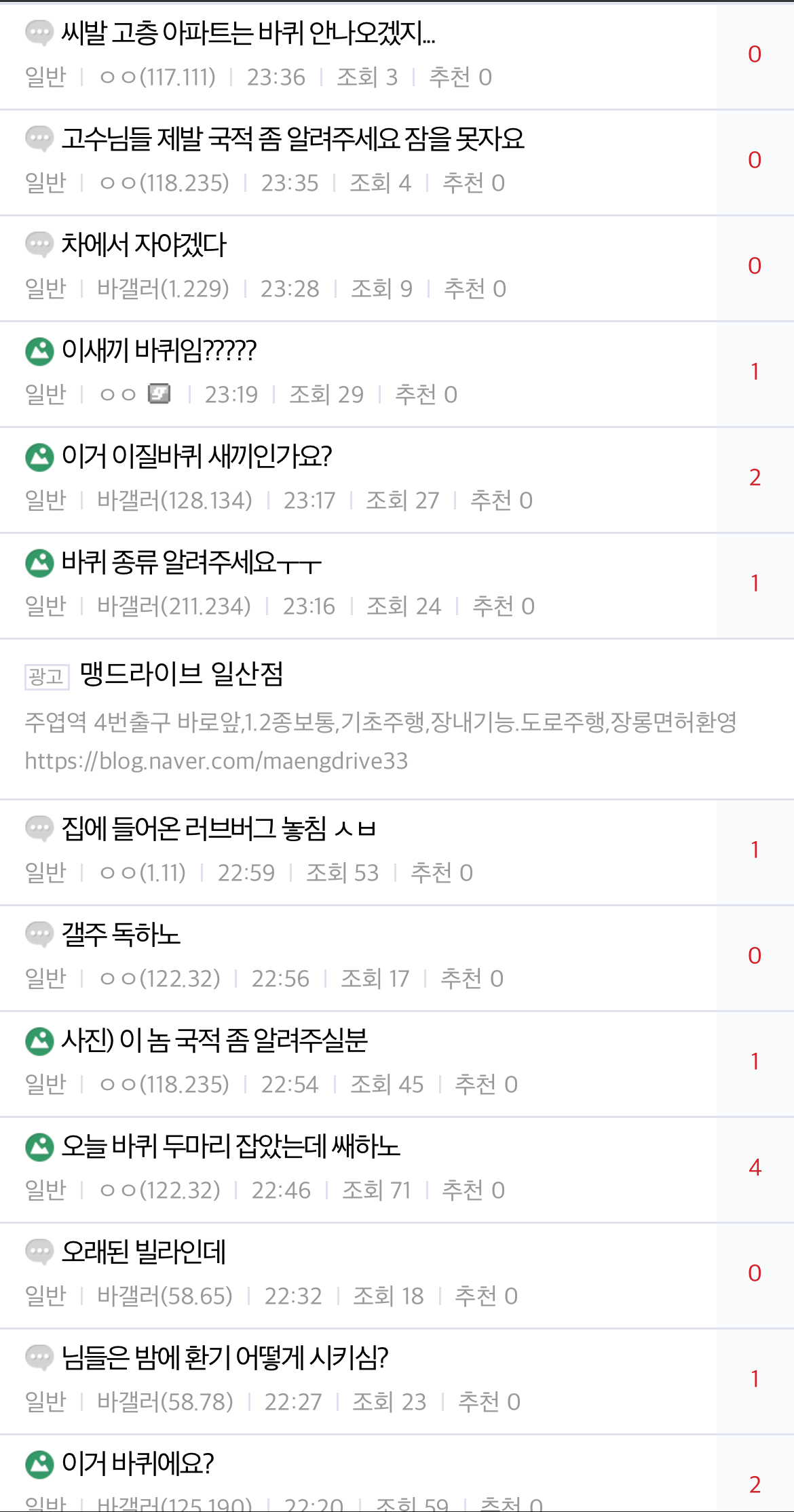Open the post '이거 바퀴에요?'
Screen dimensions: 794x1512
tap(138, 1464)
